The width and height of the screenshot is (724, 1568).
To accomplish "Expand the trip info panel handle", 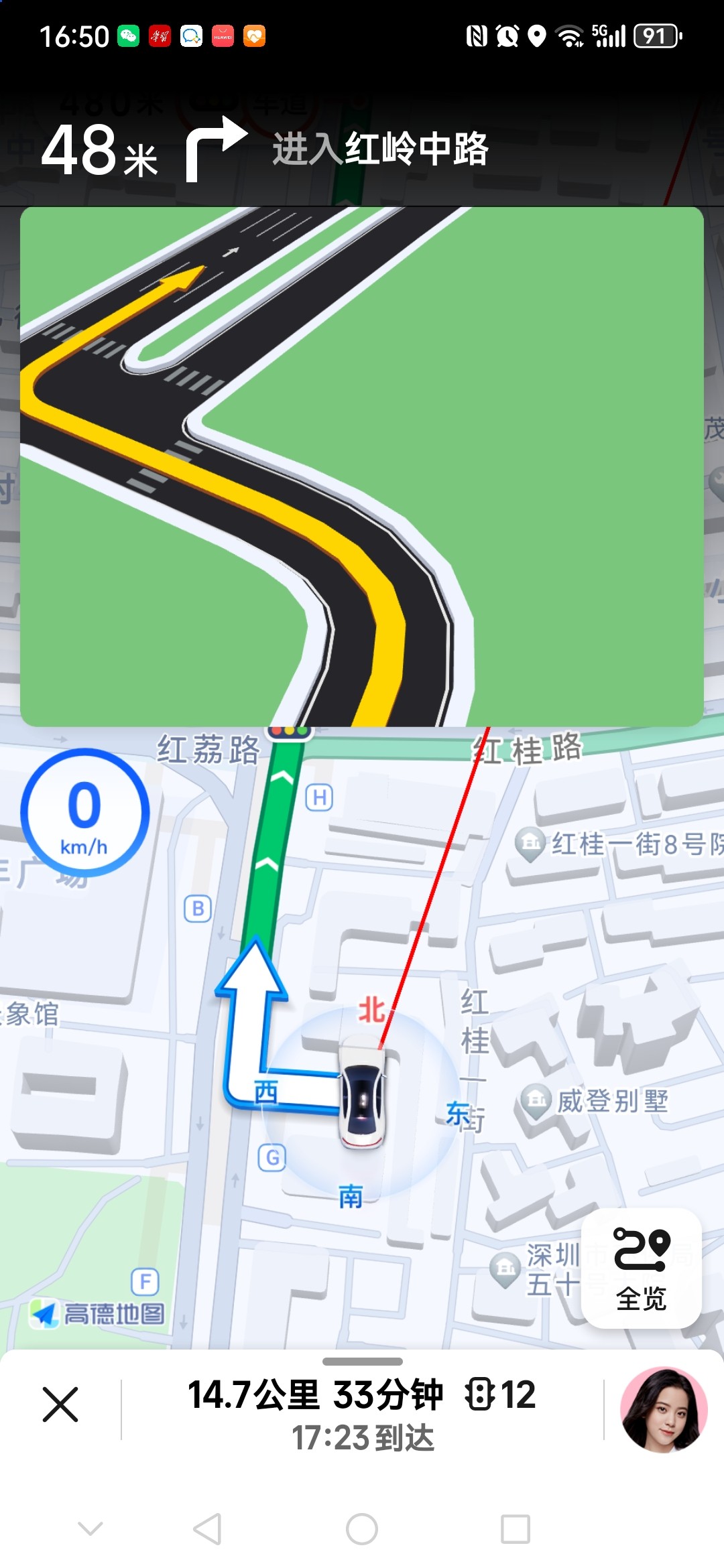I will coord(362,1362).
